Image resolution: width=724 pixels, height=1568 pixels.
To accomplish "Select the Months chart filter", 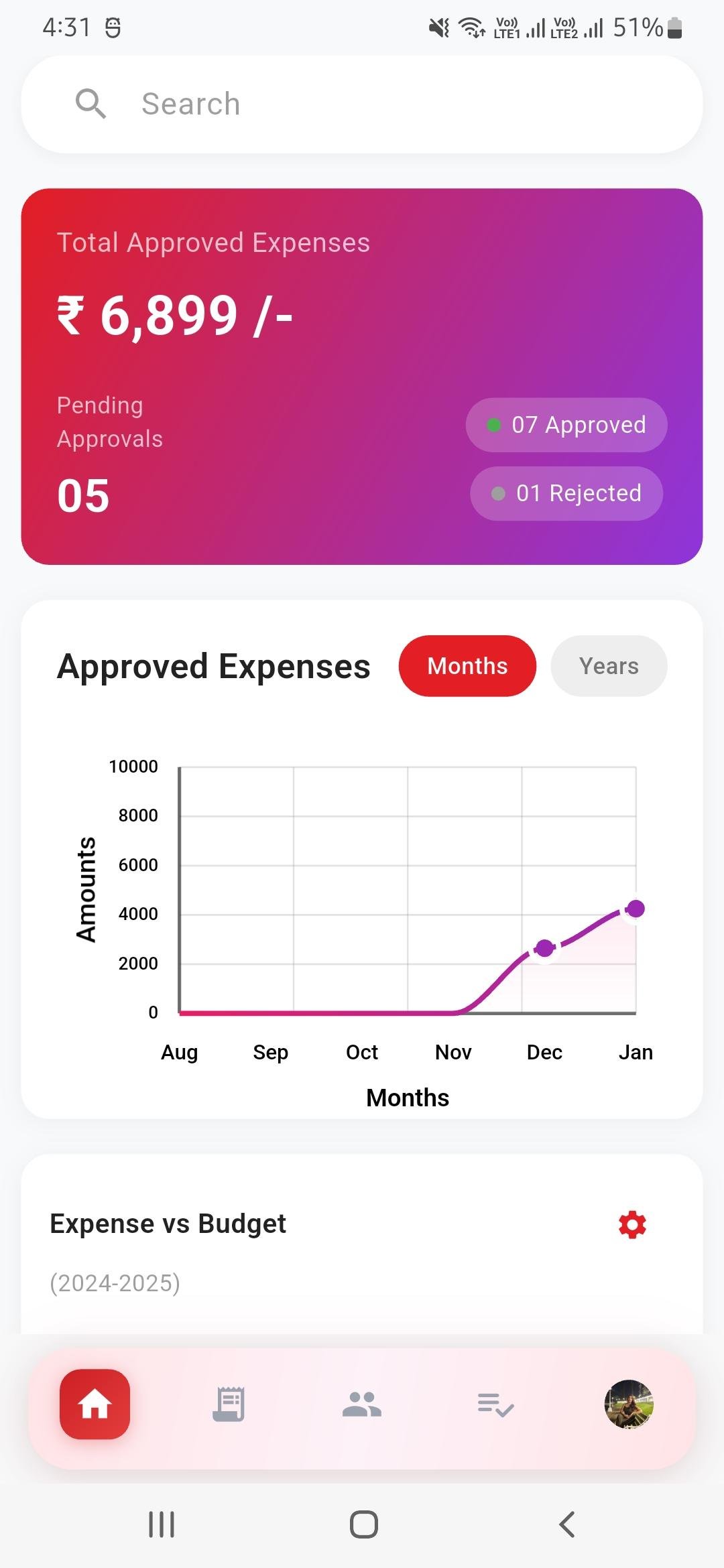I will click(467, 666).
